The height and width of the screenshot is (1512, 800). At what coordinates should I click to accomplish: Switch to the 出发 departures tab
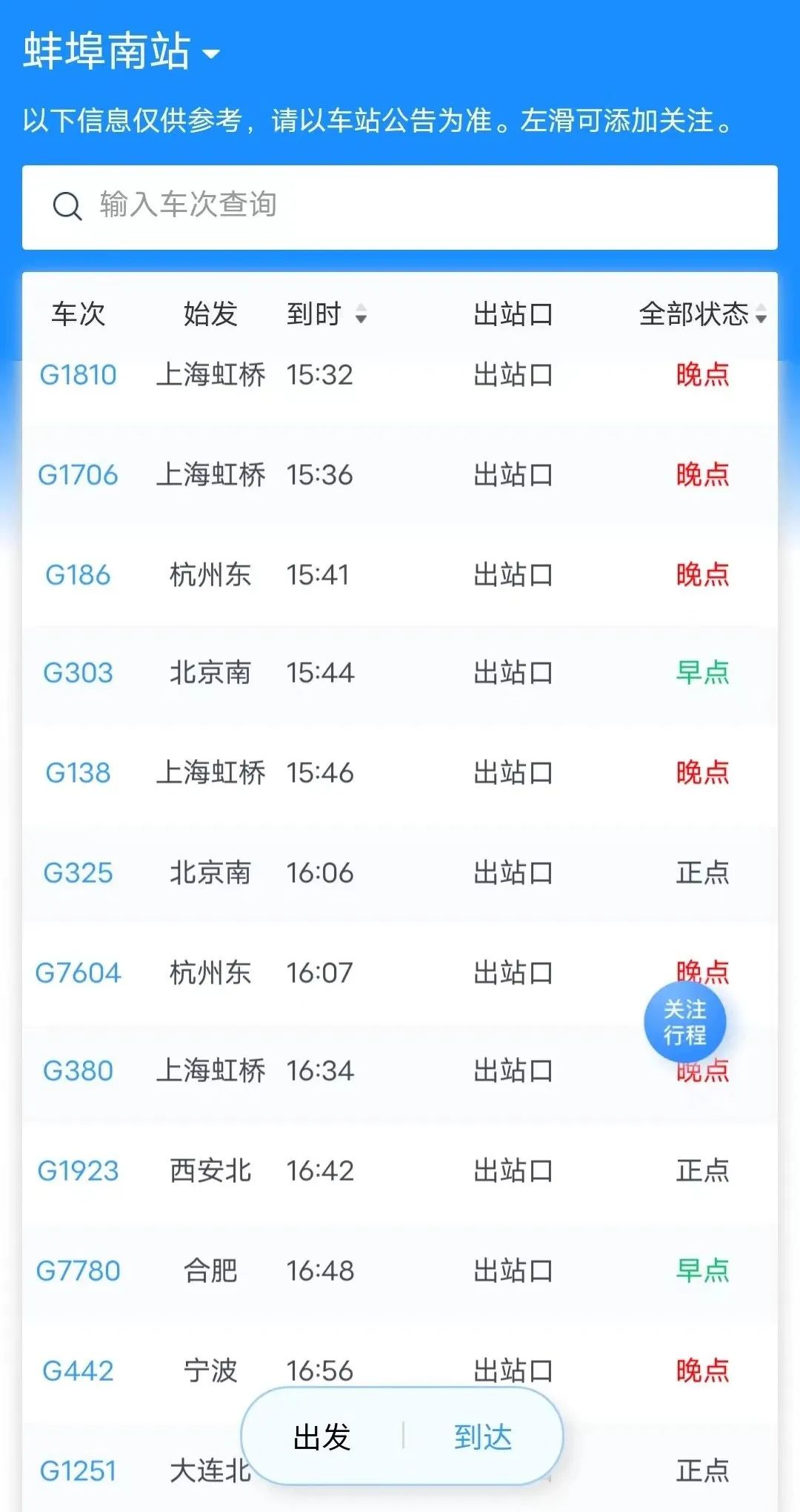coord(322,1437)
